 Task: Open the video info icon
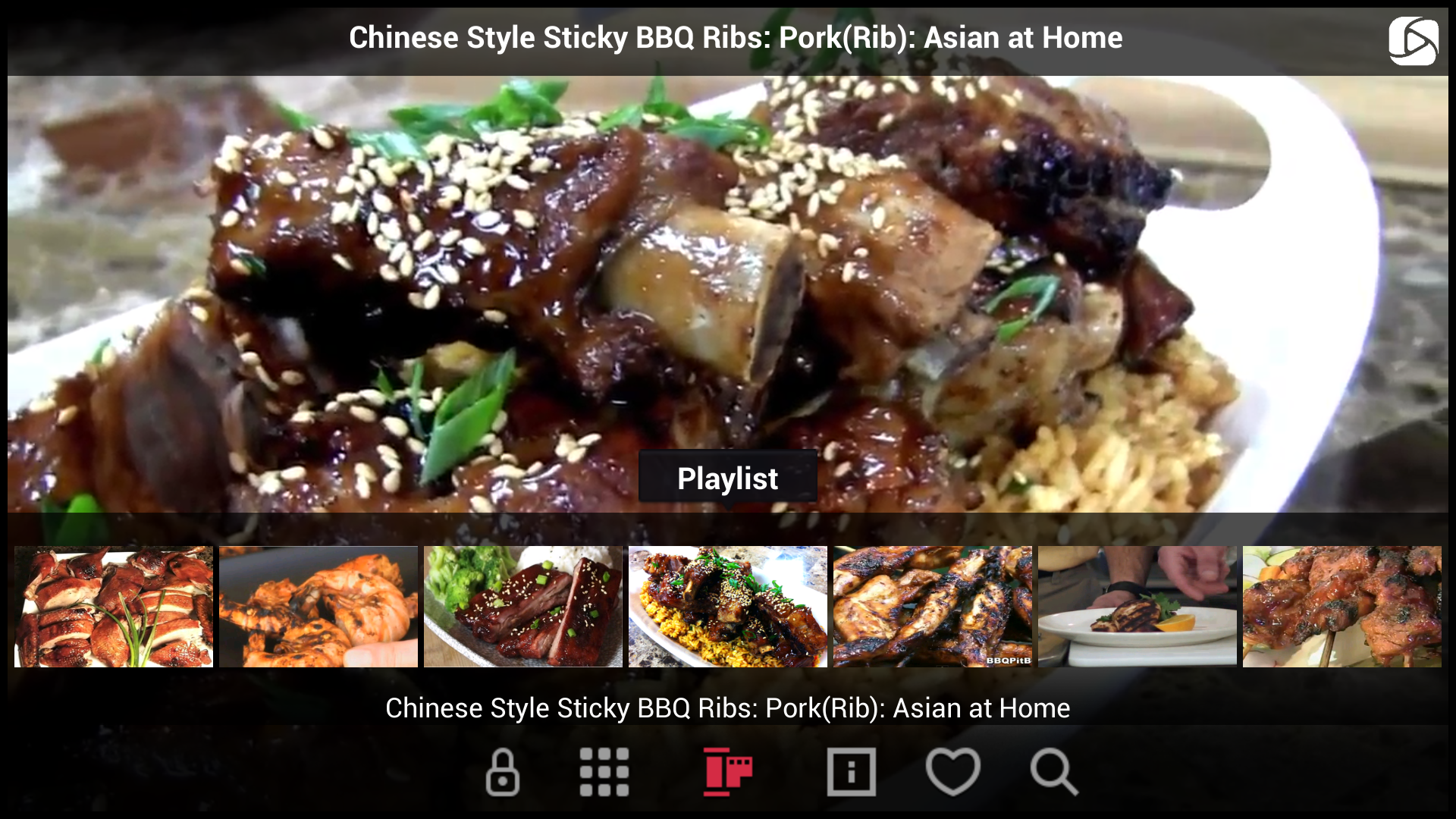coord(851,772)
